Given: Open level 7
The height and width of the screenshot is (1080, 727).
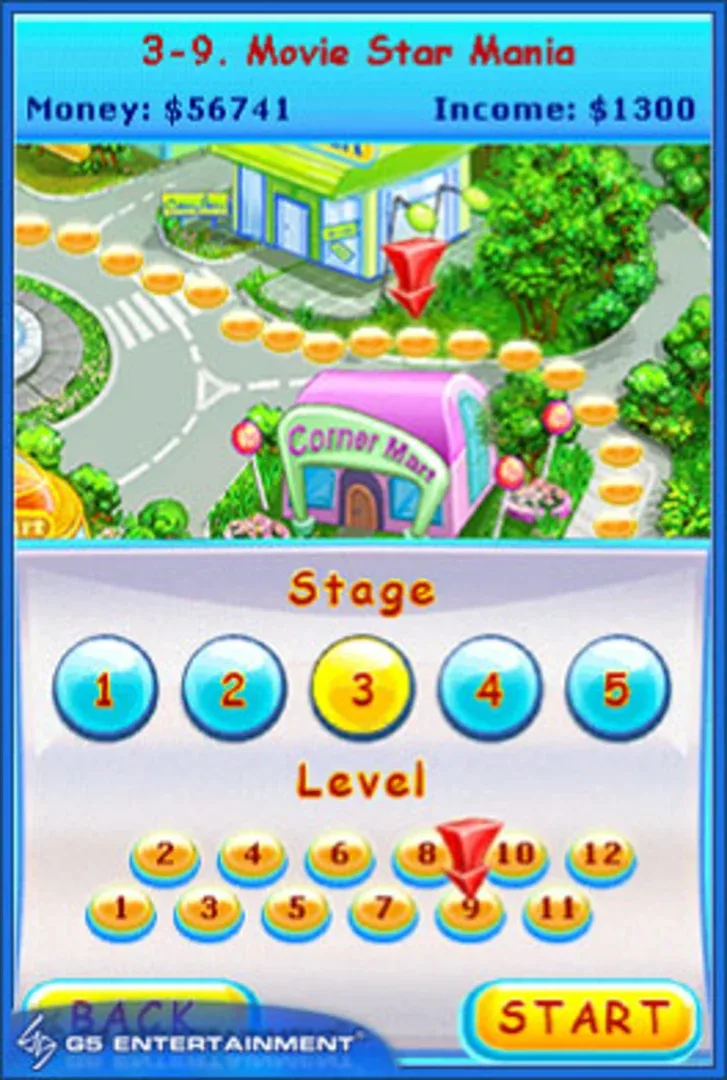Looking at the screenshot, I should tap(383, 911).
